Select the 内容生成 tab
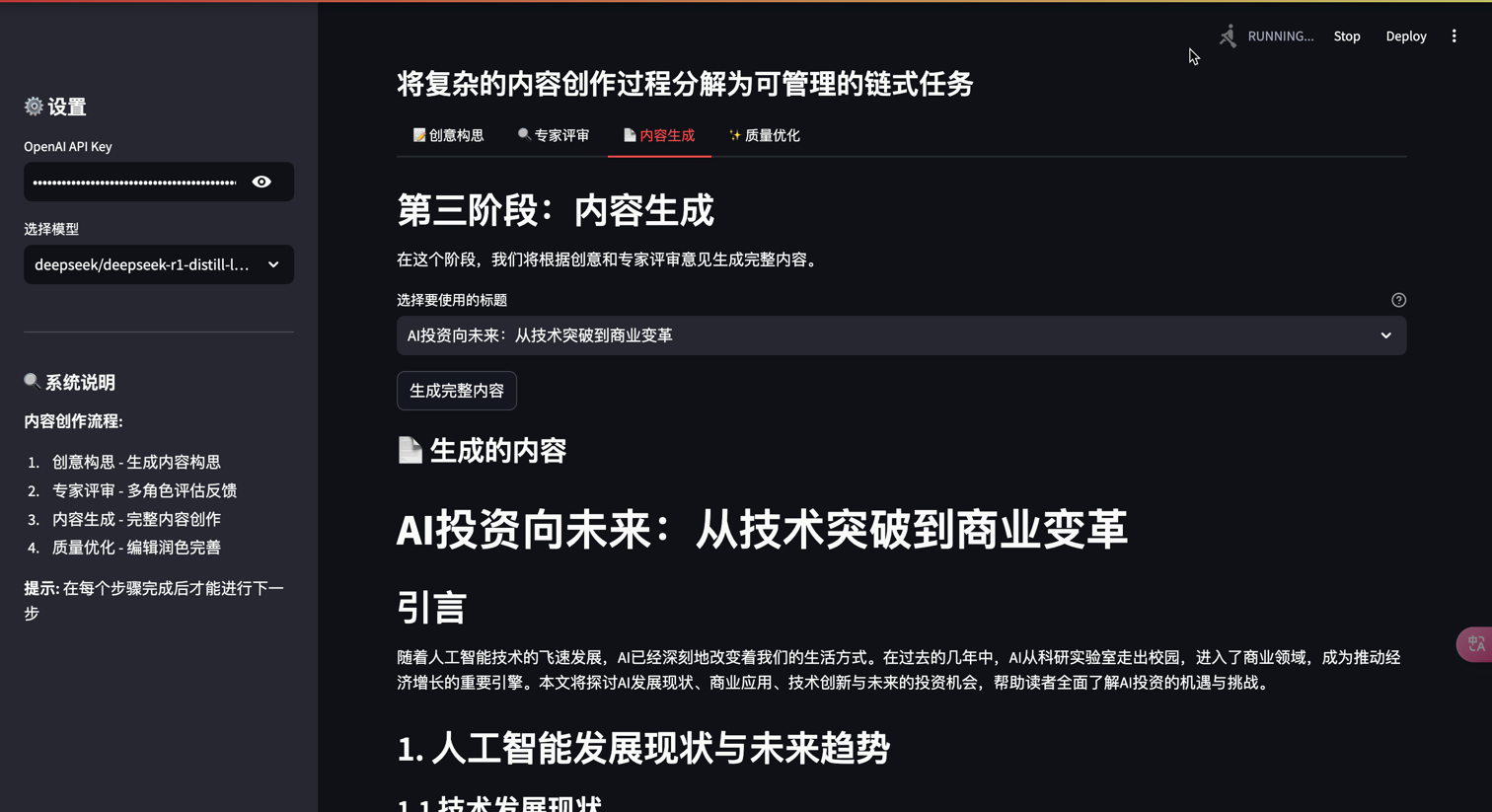The height and width of the screenshot is (812, 1492). [x=658, y=136]
